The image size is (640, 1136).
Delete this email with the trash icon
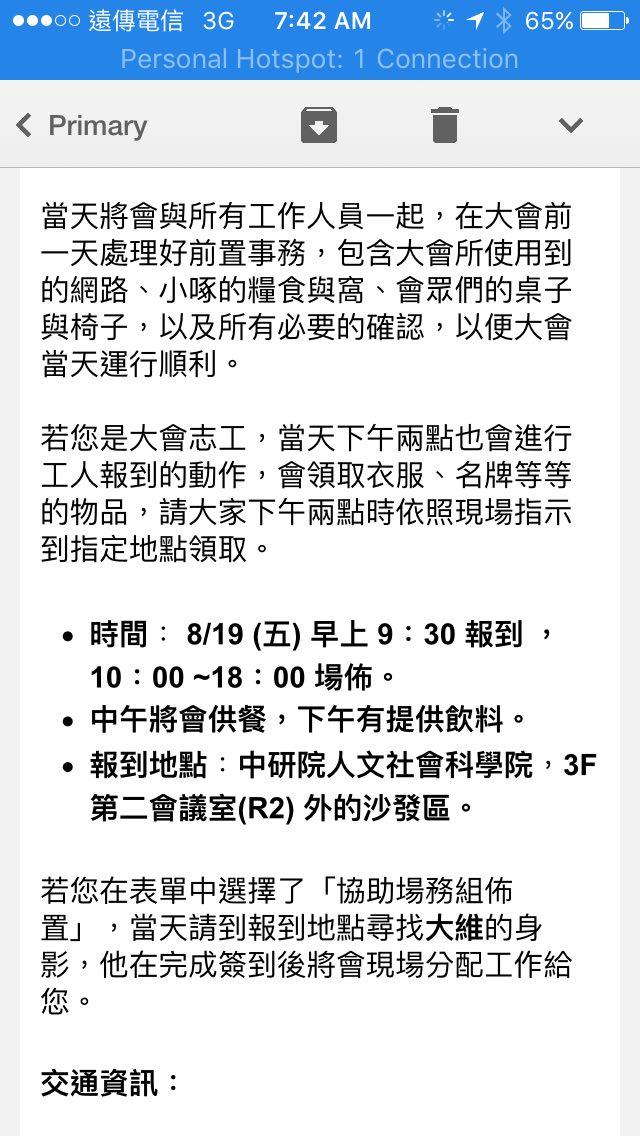pyautogui.click(x=444, y=126)
